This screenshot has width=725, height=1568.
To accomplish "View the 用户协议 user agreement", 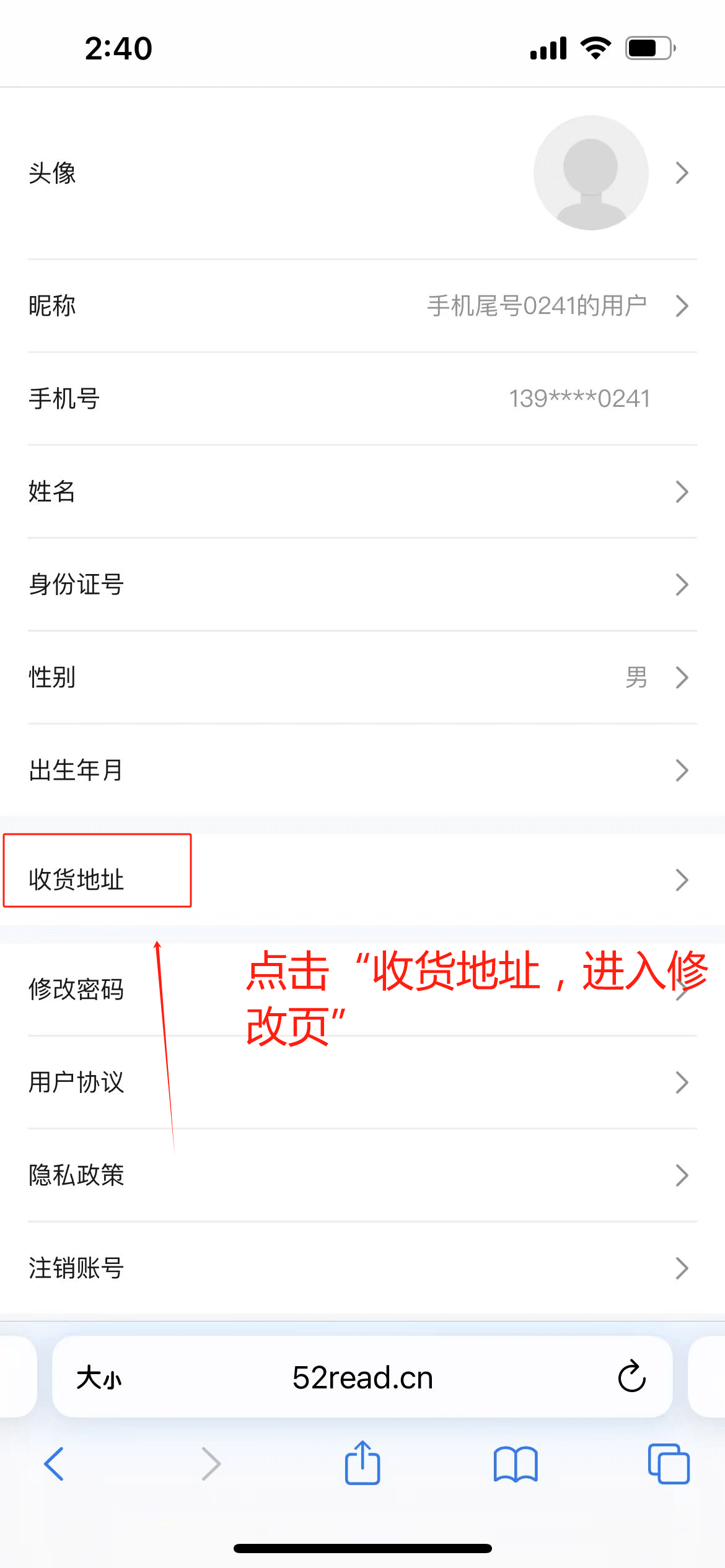I will point(362,1082).
